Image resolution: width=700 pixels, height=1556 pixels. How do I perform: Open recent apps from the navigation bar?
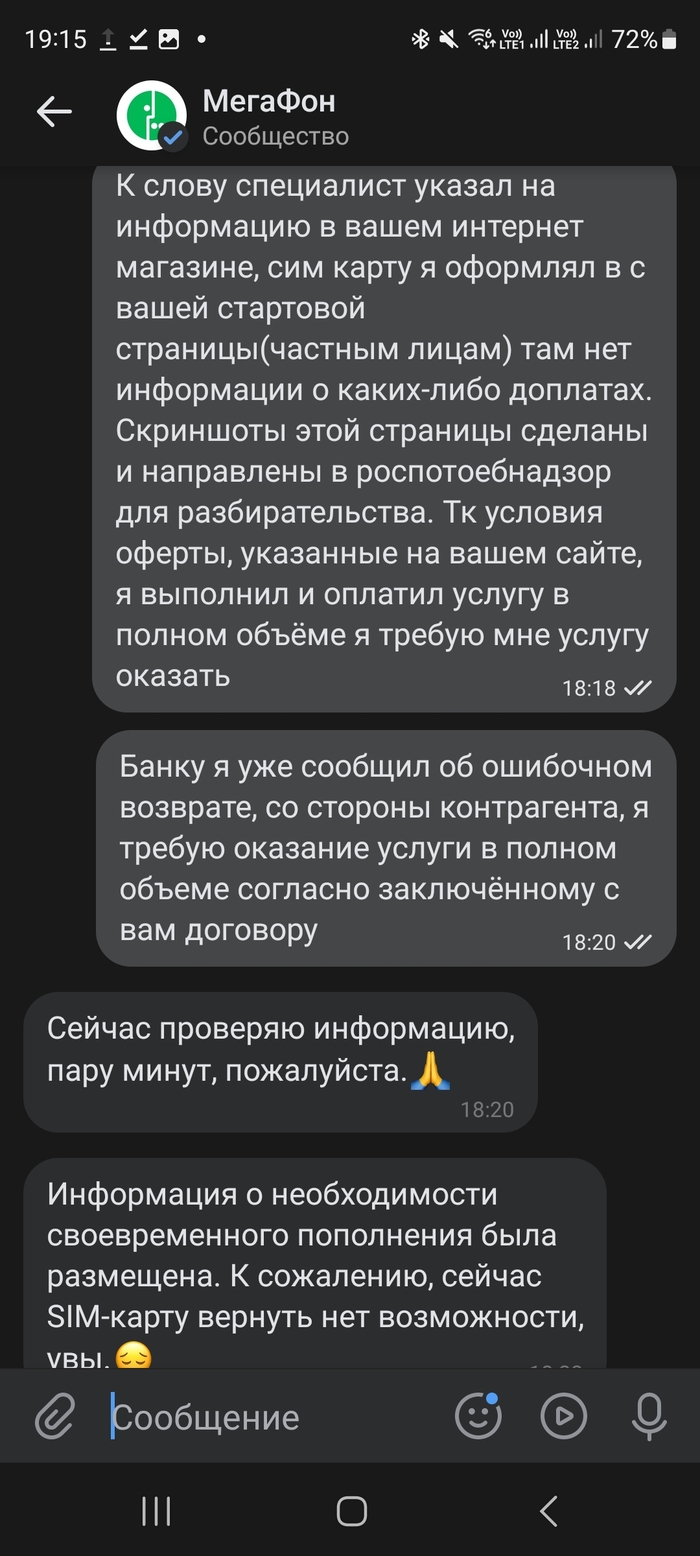156,1511
